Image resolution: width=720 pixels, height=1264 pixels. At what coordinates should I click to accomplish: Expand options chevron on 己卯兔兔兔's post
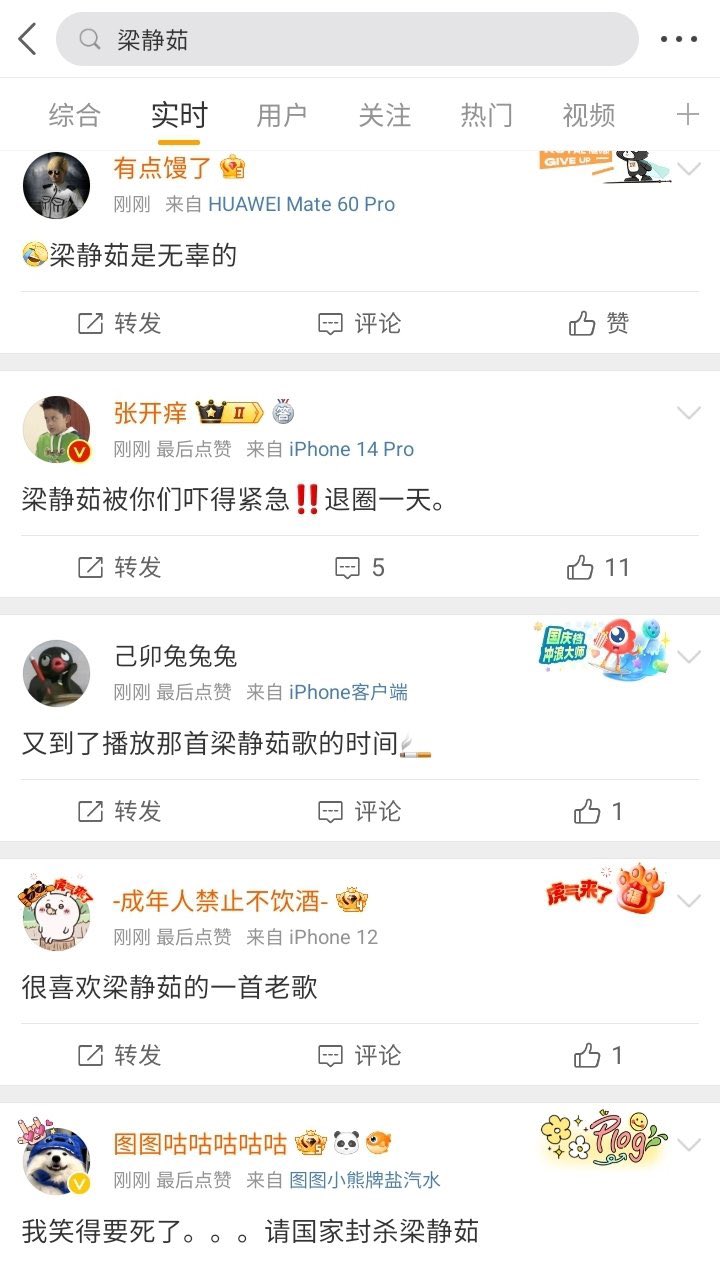689,657
